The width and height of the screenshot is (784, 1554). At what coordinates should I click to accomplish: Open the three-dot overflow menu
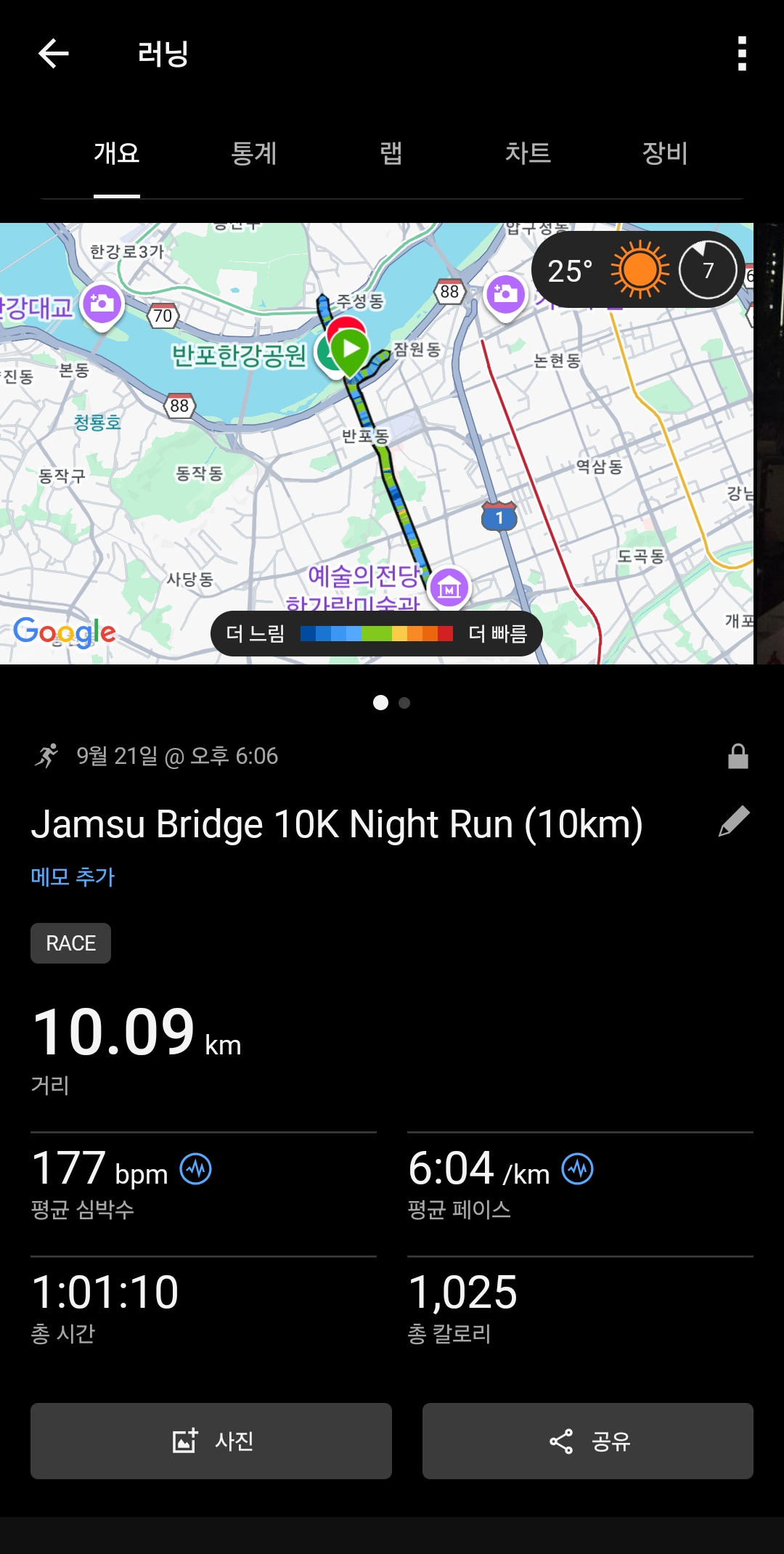(x=741, y=54)
